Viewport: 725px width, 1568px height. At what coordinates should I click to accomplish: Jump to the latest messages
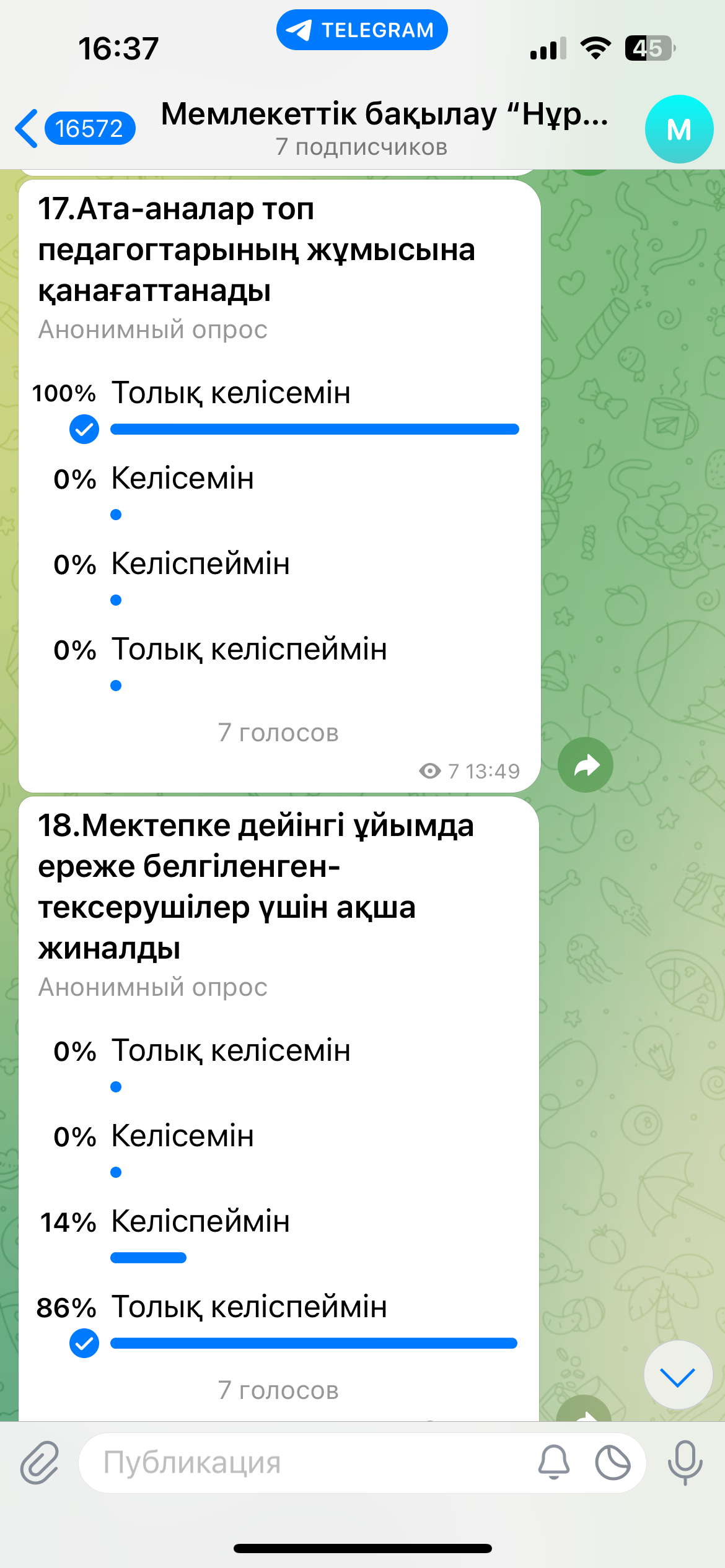[678, 1375]
